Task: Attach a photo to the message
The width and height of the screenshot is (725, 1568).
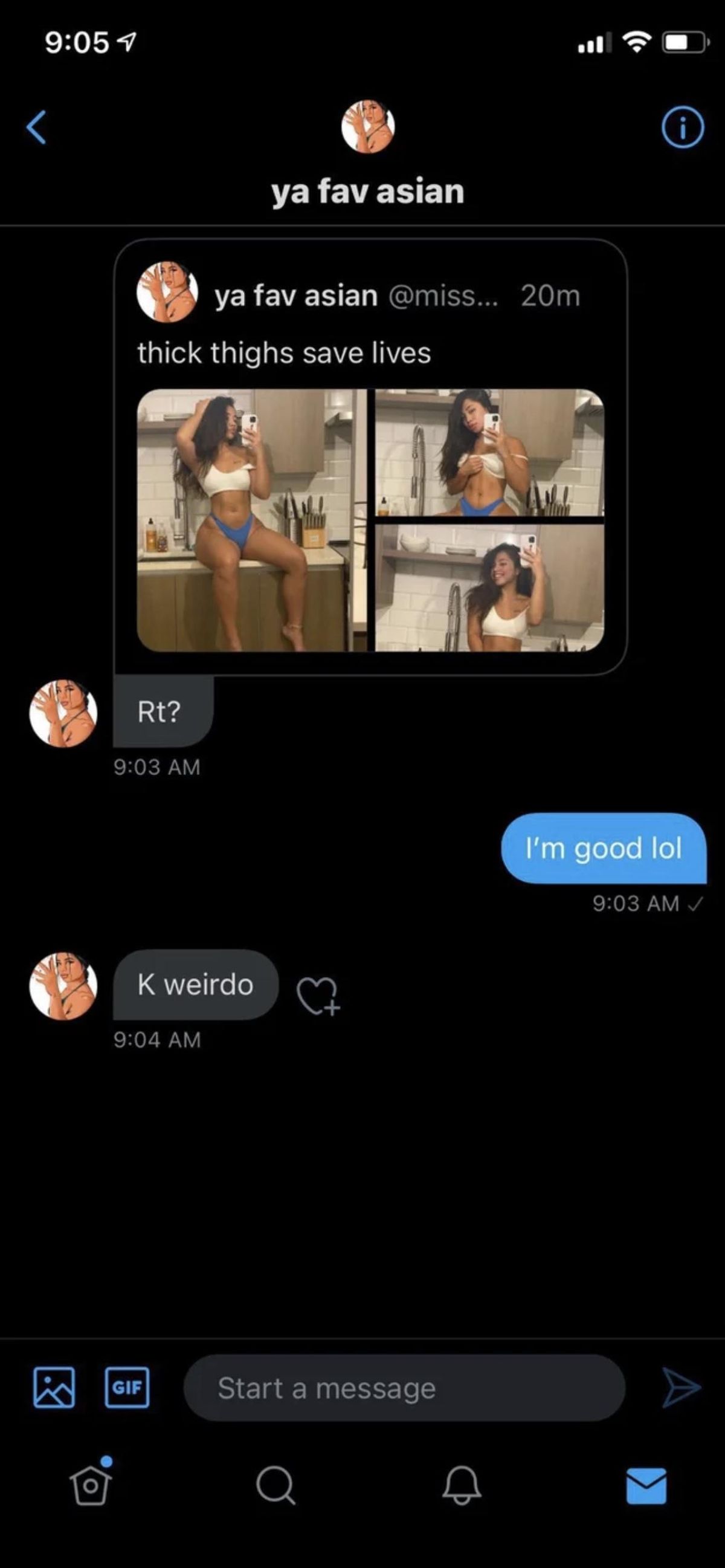Action: 54,1387
